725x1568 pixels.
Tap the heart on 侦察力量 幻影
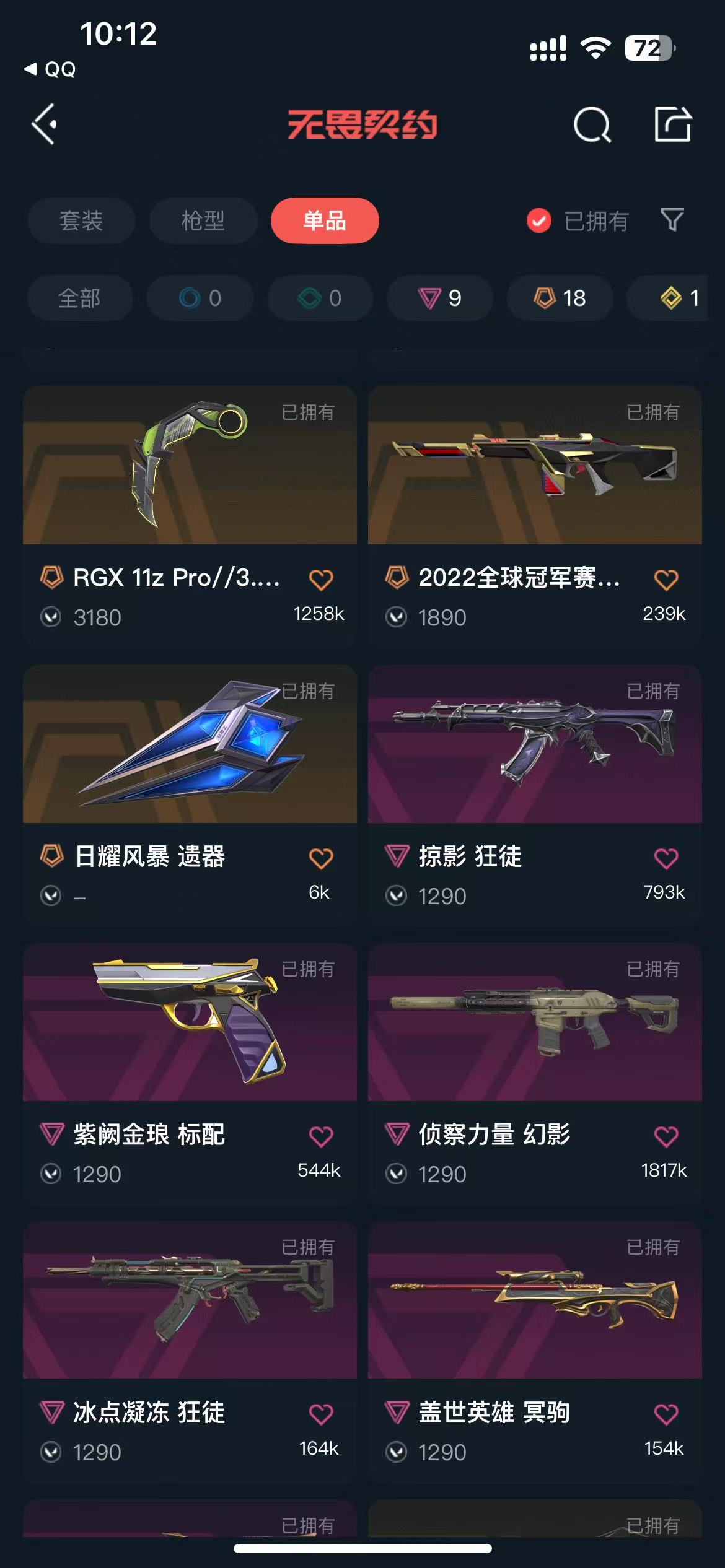[666, 1136]
